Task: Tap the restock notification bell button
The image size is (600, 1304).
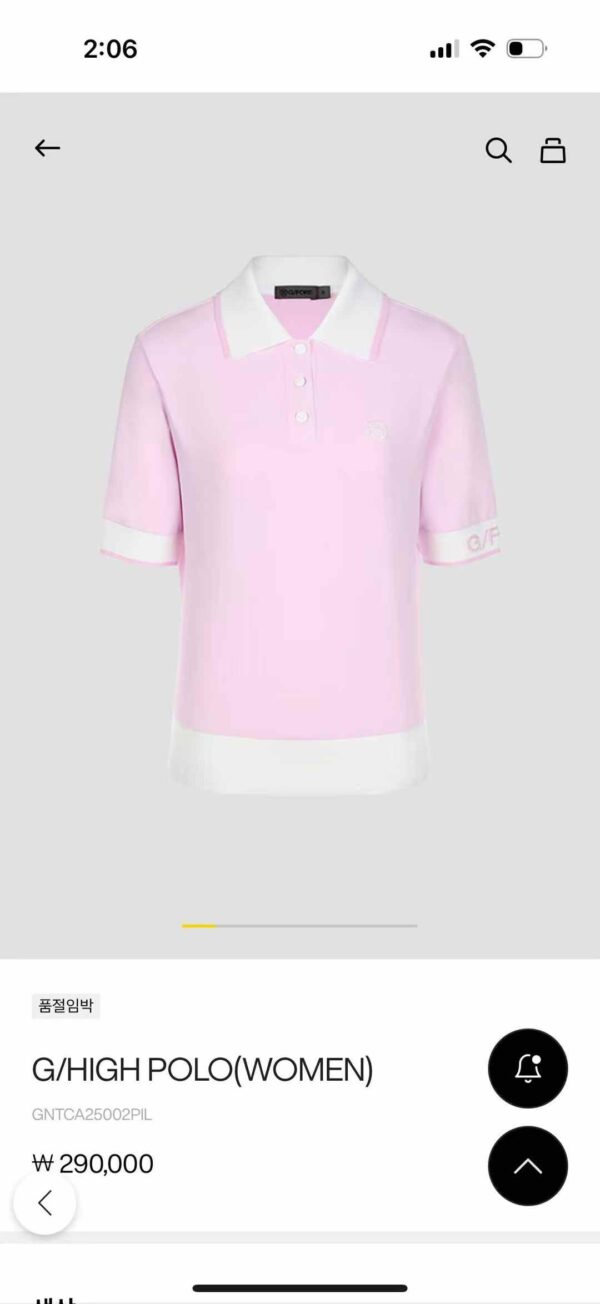Action: 527,1069
